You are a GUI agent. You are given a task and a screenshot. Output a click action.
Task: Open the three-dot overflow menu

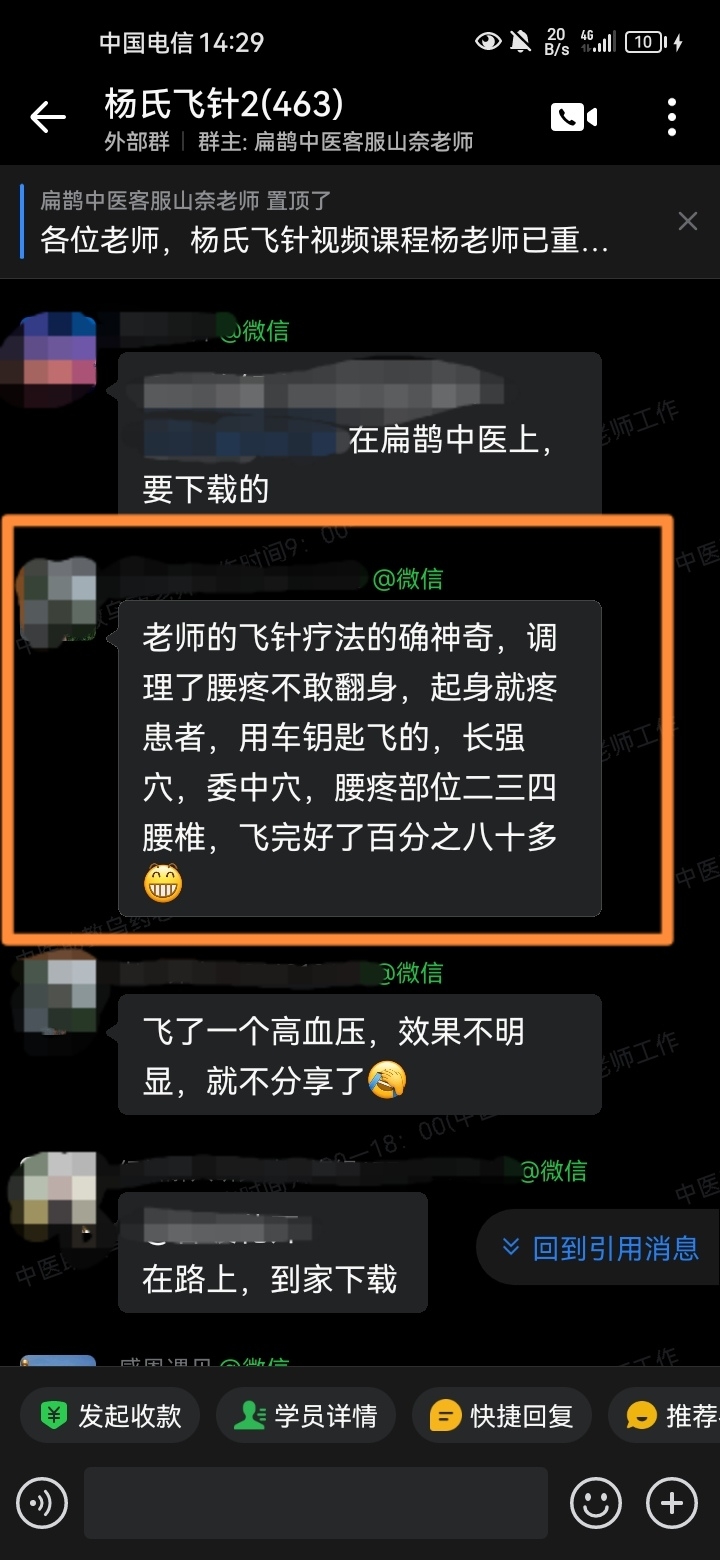click(x=672, y=117)
